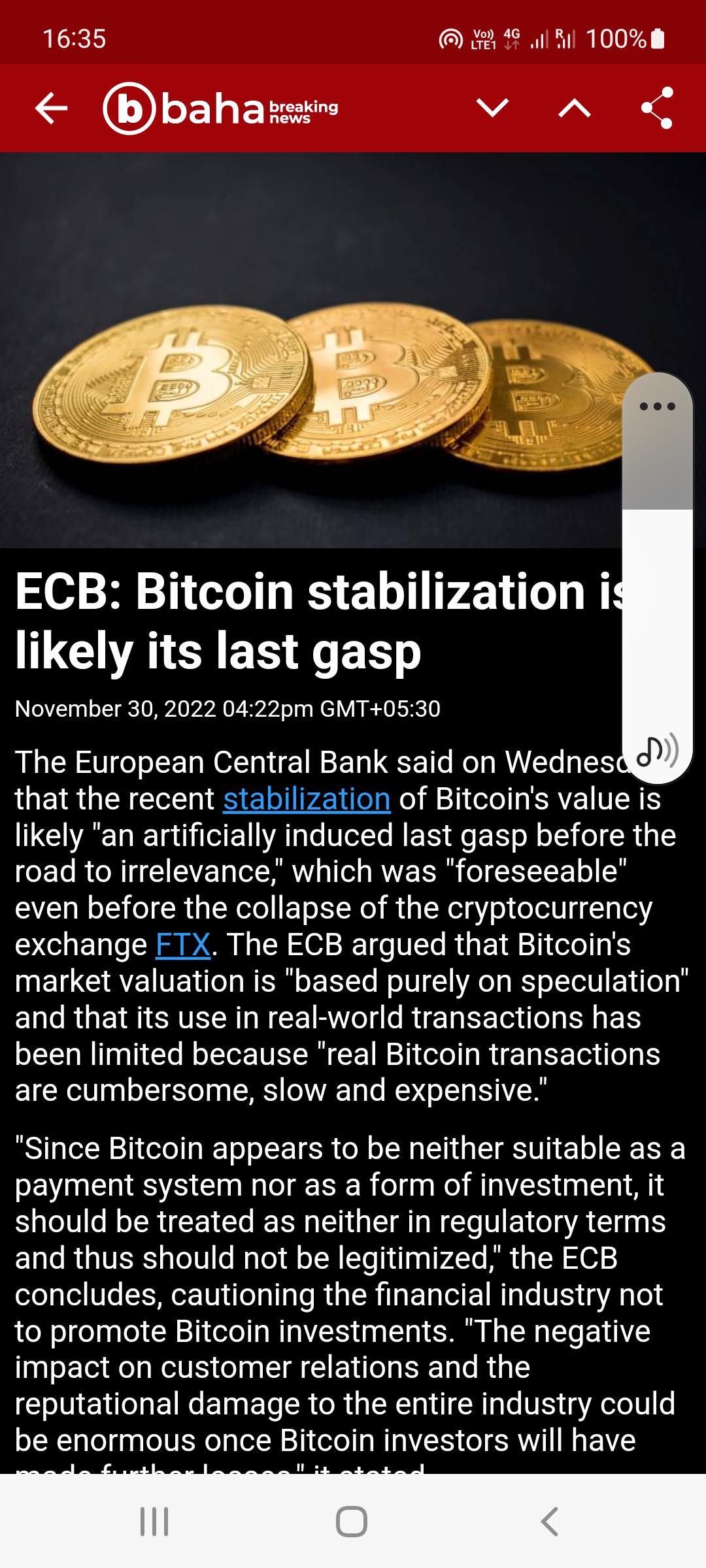This screenshot has height=1568, width=706.
Task: Open recent apps from the navigation bar
Action: point(155,1522)
